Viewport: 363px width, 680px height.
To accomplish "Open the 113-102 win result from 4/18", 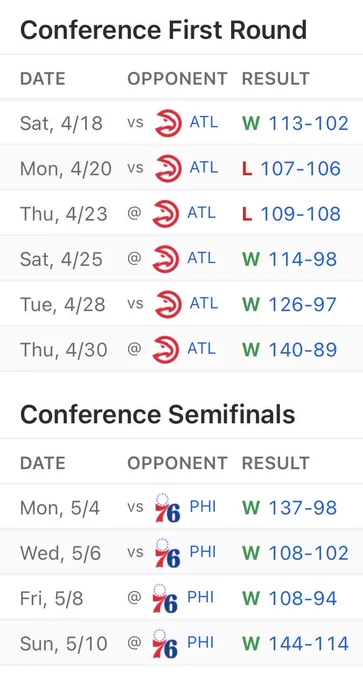I will (308, 123).
